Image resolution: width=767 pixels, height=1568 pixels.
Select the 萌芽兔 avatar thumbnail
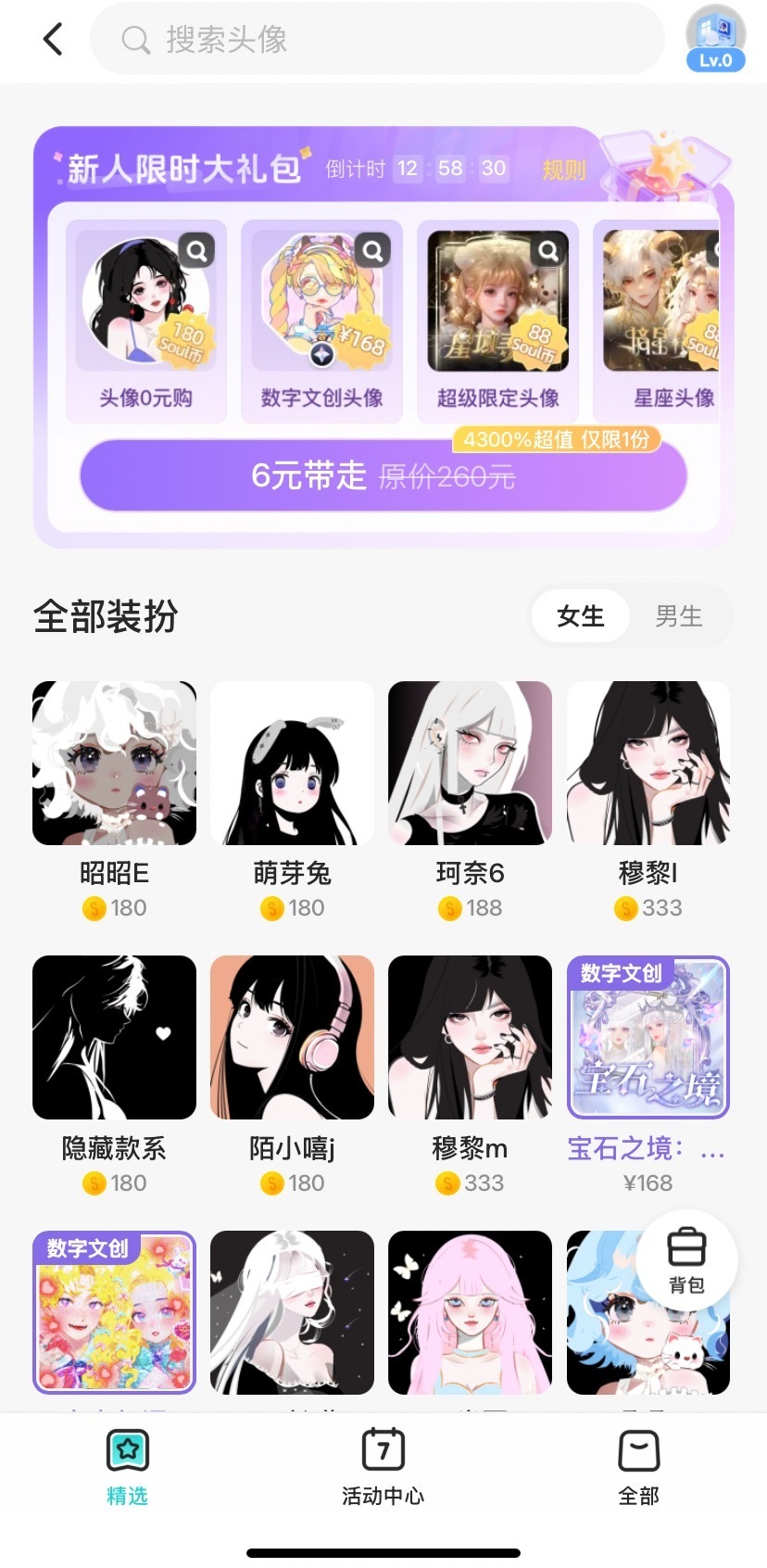coord(292,762)
